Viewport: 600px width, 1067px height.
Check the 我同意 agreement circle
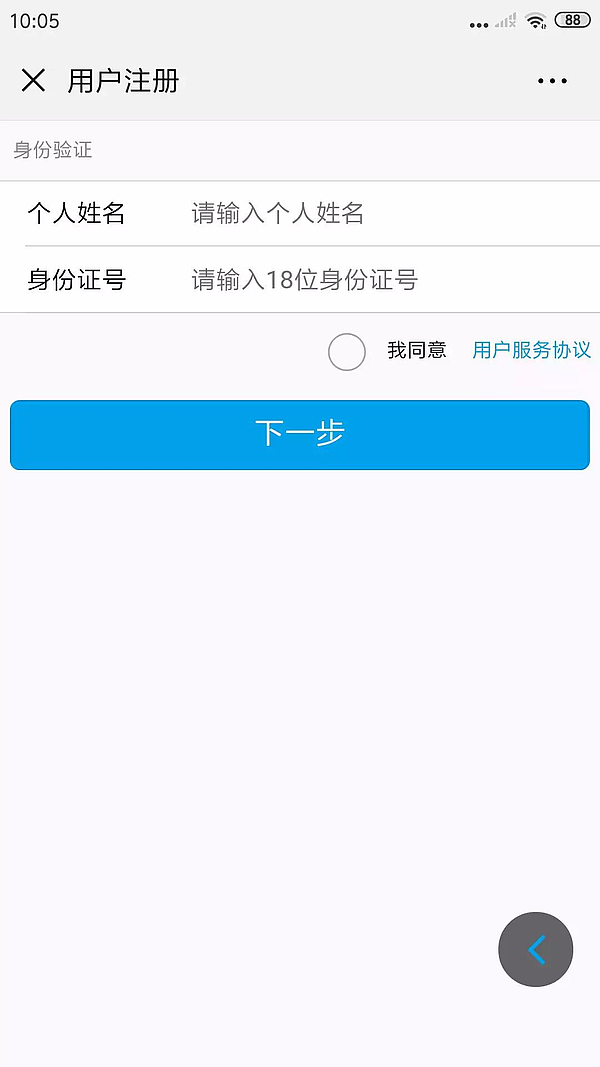347,352
